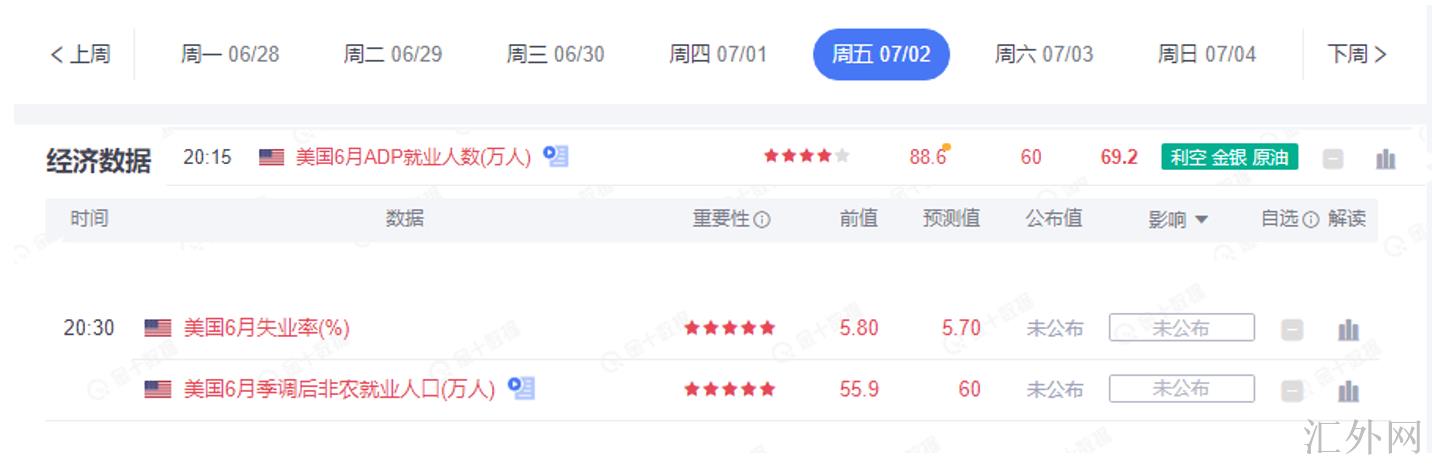
Task: Add 失业率 to 自选 watchlist
Action: pyautogui.click(x=1292, y=329)
